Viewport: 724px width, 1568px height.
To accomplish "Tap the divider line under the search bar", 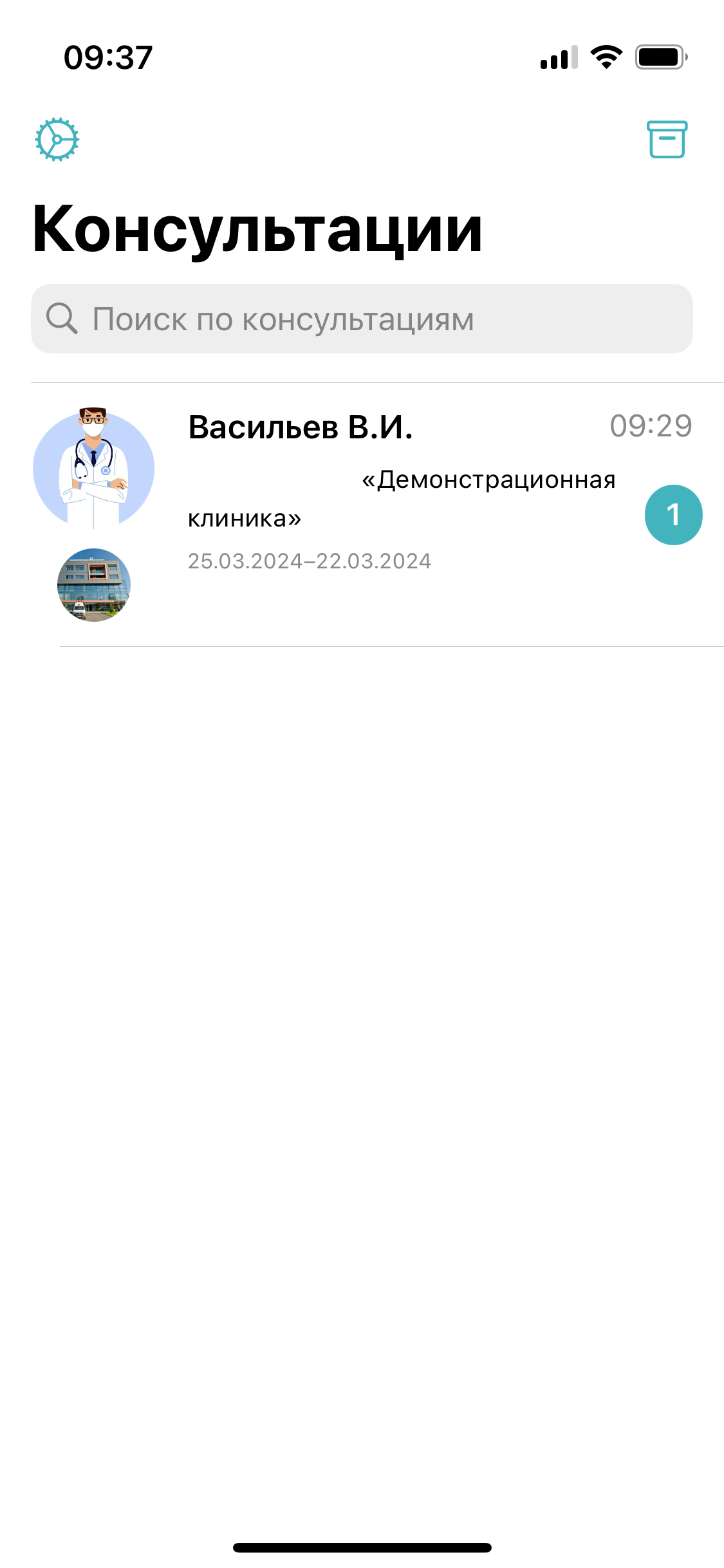I will pyautogui.click(x=362, y=381).
